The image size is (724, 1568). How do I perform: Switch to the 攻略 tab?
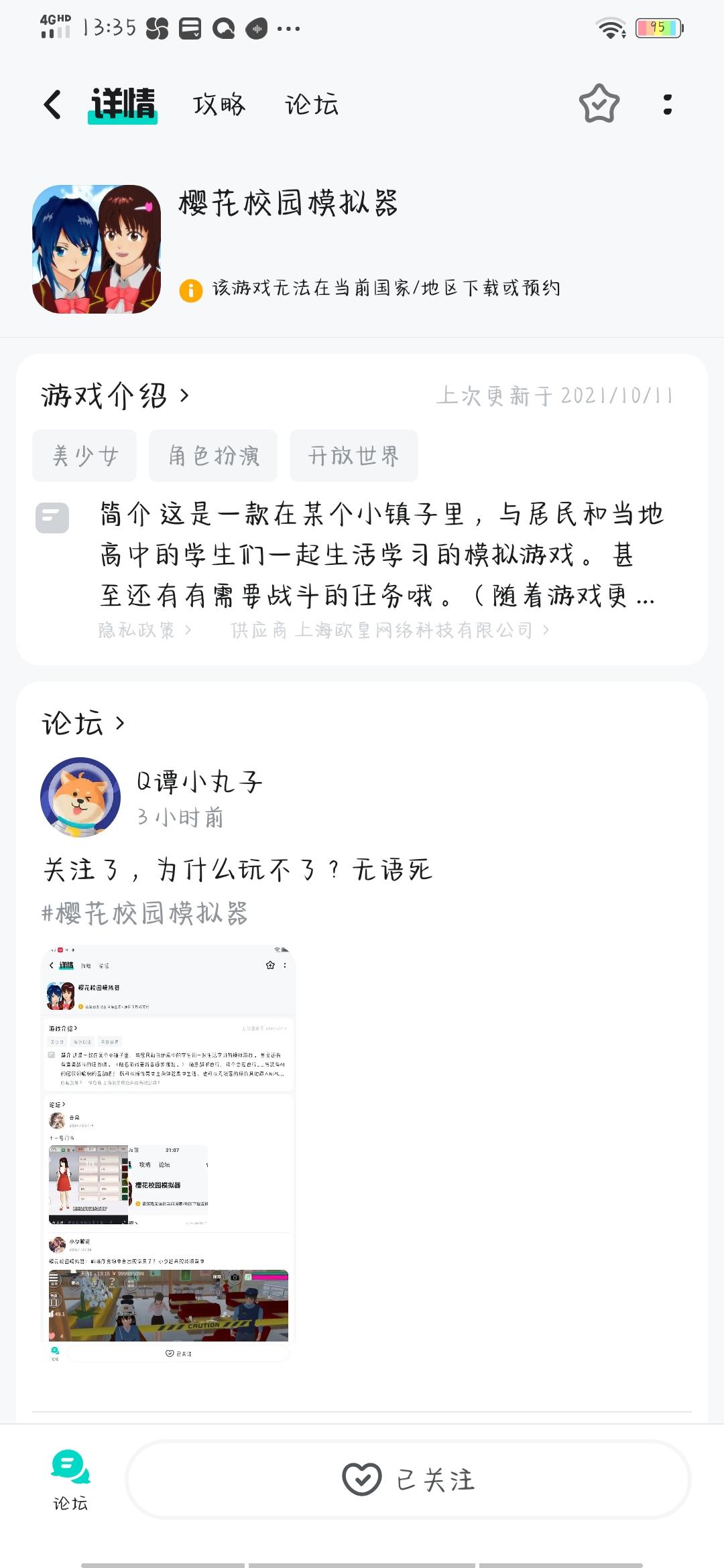pos(219,105)
